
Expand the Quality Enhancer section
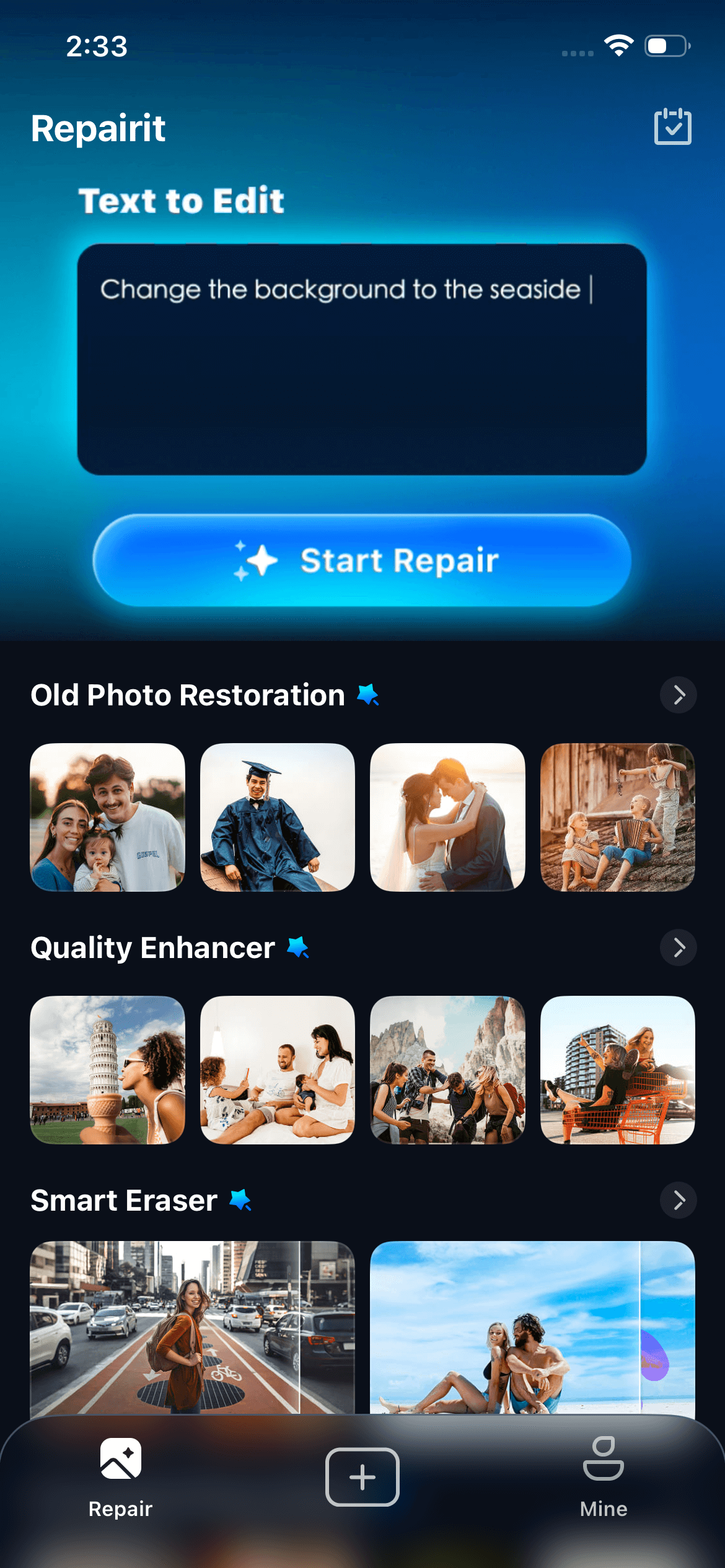point(679,947)
